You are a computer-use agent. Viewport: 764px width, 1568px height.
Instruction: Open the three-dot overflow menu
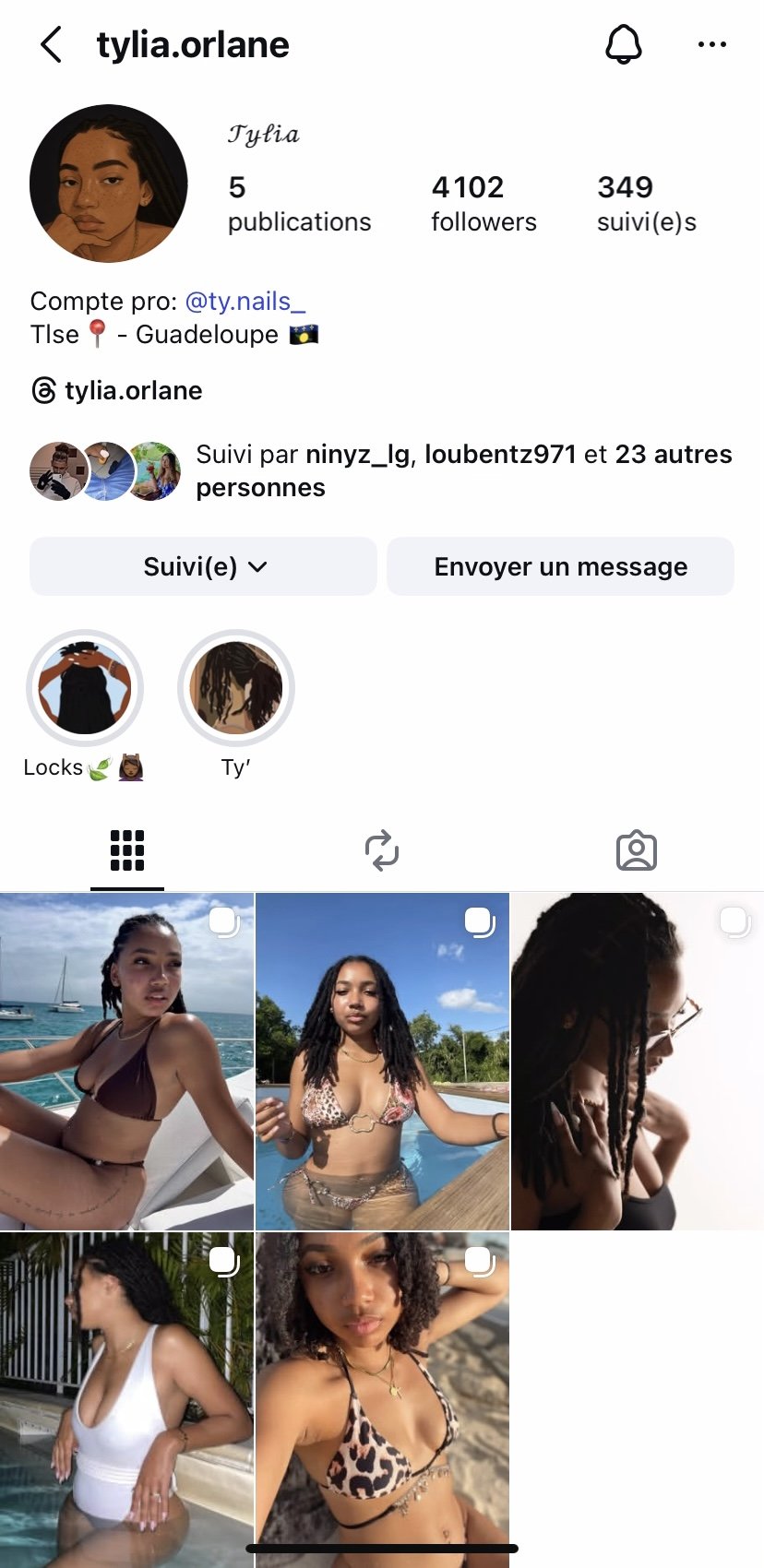(711, 44)
